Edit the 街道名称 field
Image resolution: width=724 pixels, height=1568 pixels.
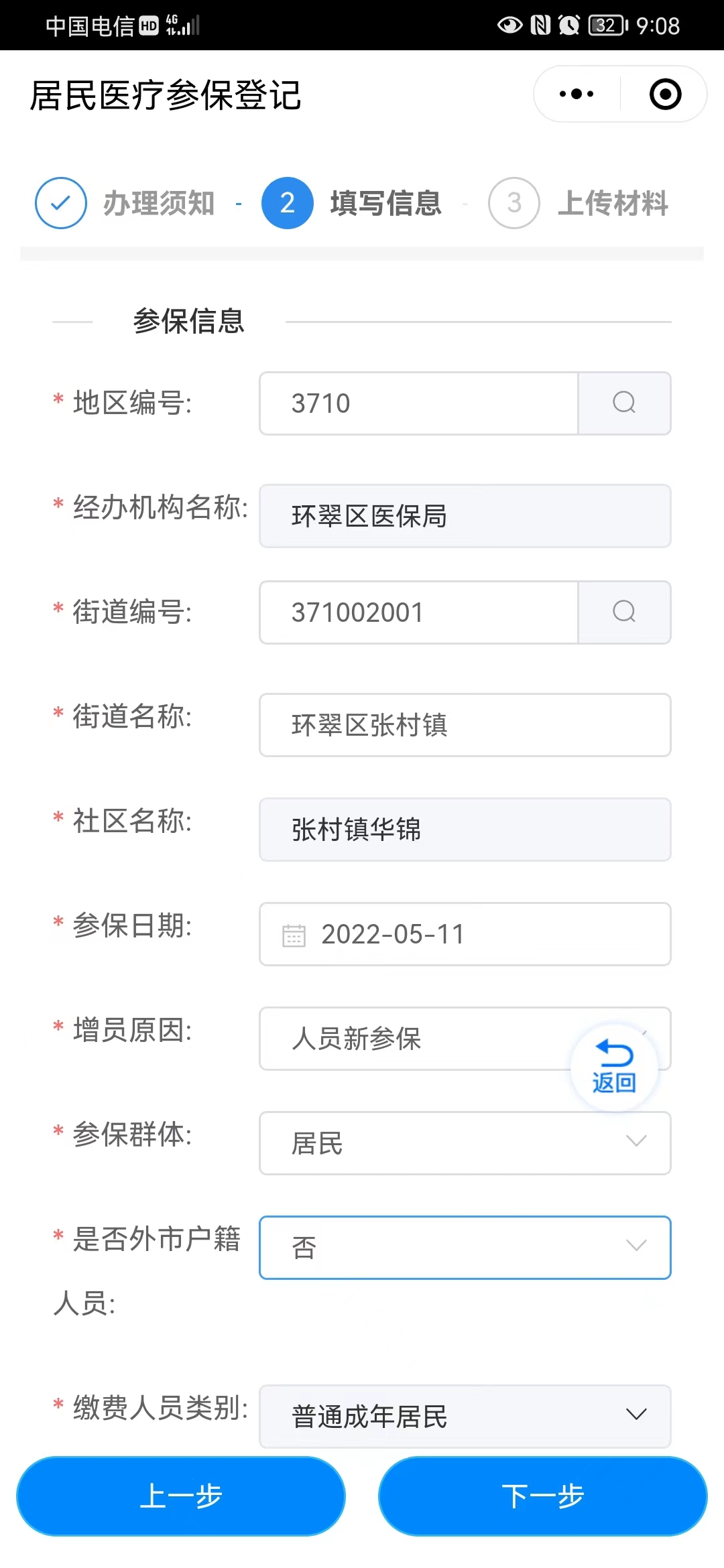pos(465,725)
